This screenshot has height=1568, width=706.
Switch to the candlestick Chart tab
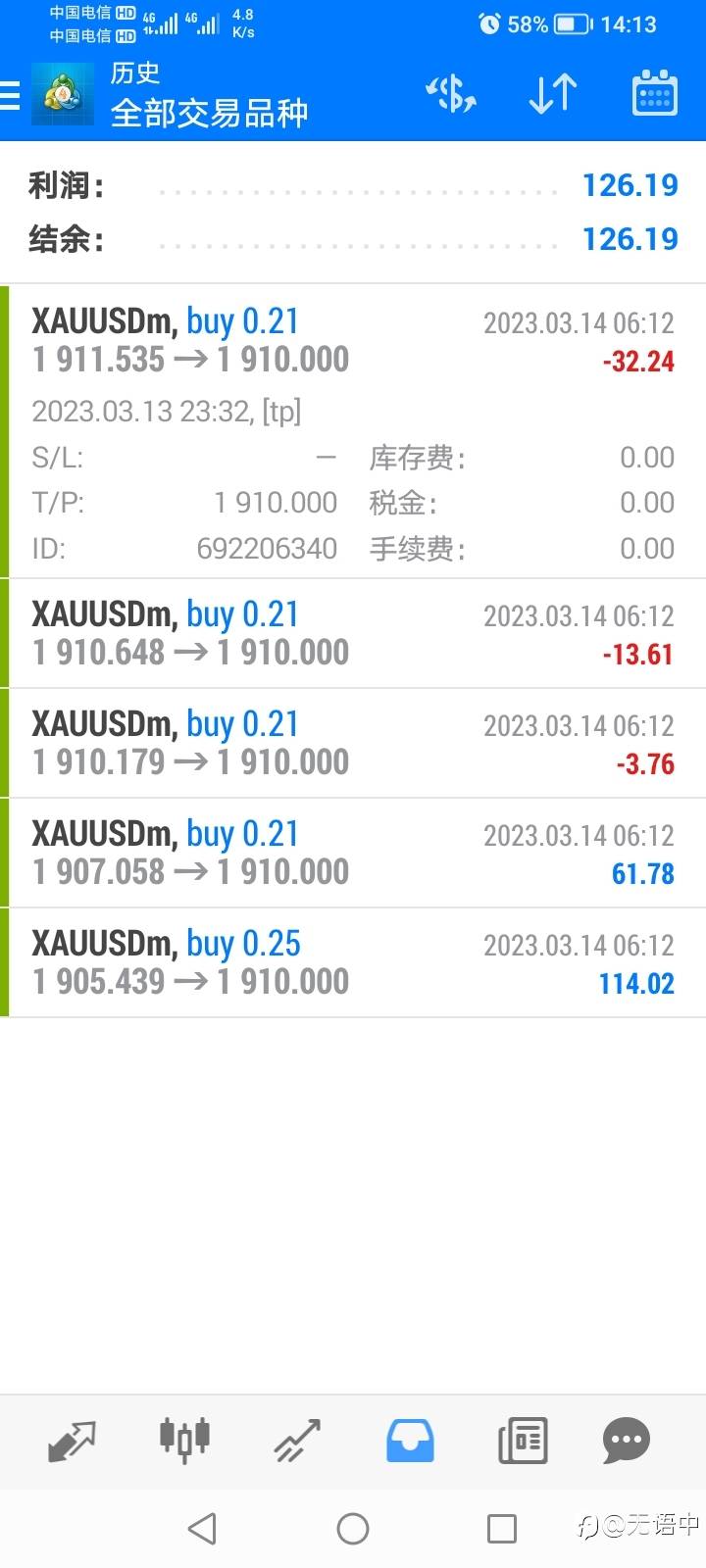[184, 1441]
